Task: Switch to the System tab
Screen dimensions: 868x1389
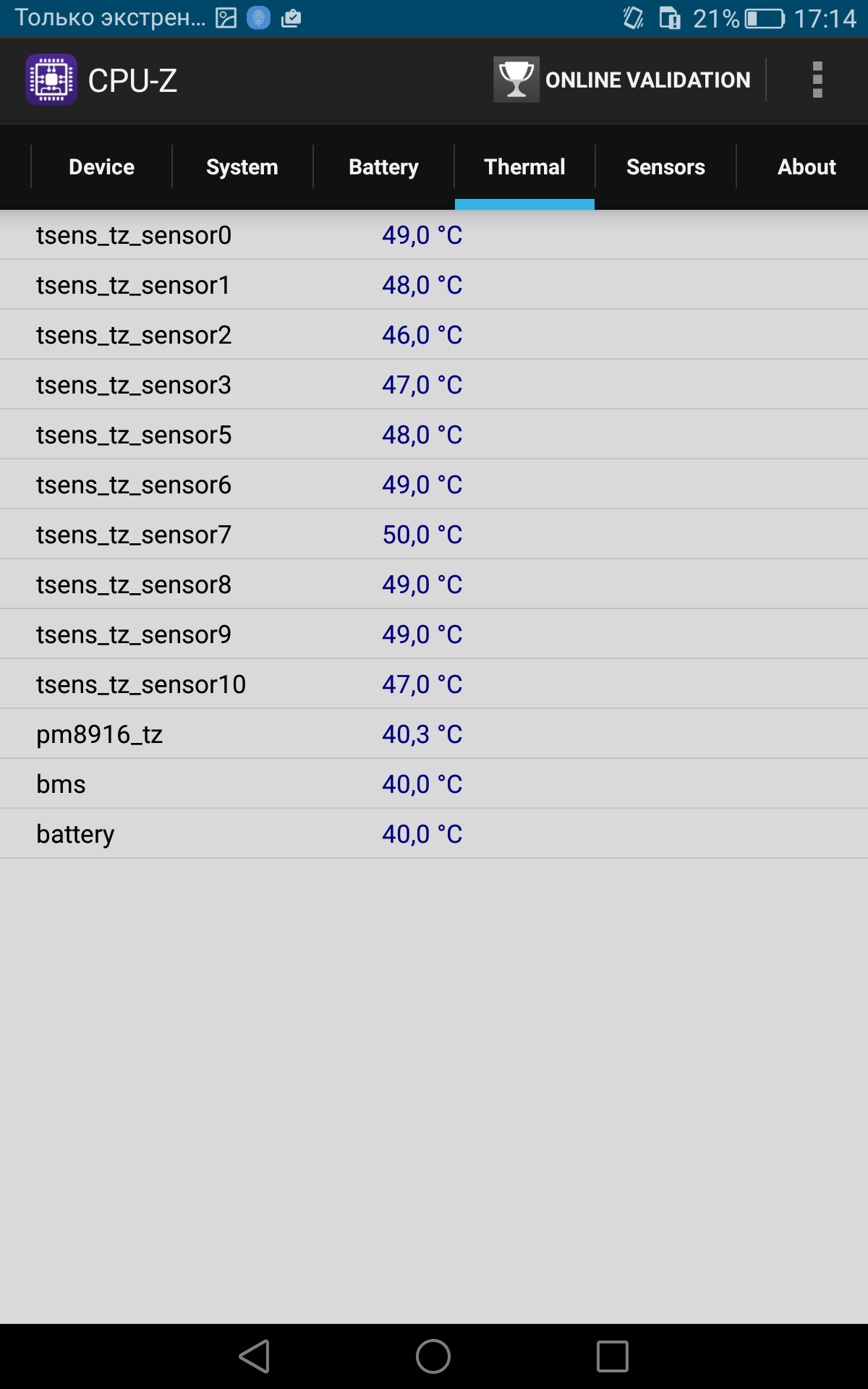Action: pyautogui.click(x=242, y=167)
